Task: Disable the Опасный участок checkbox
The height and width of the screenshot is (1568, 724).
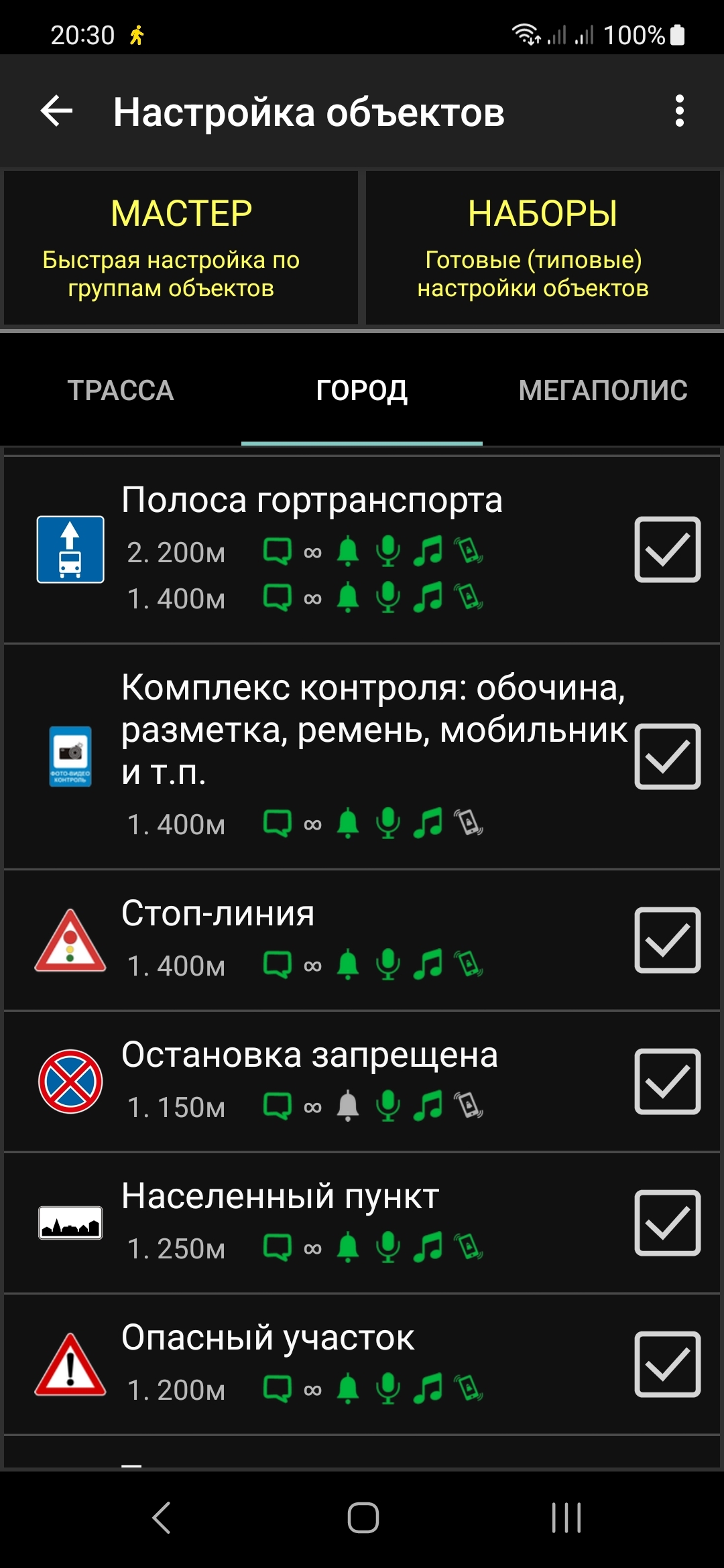Action: tap(667, 1364)
